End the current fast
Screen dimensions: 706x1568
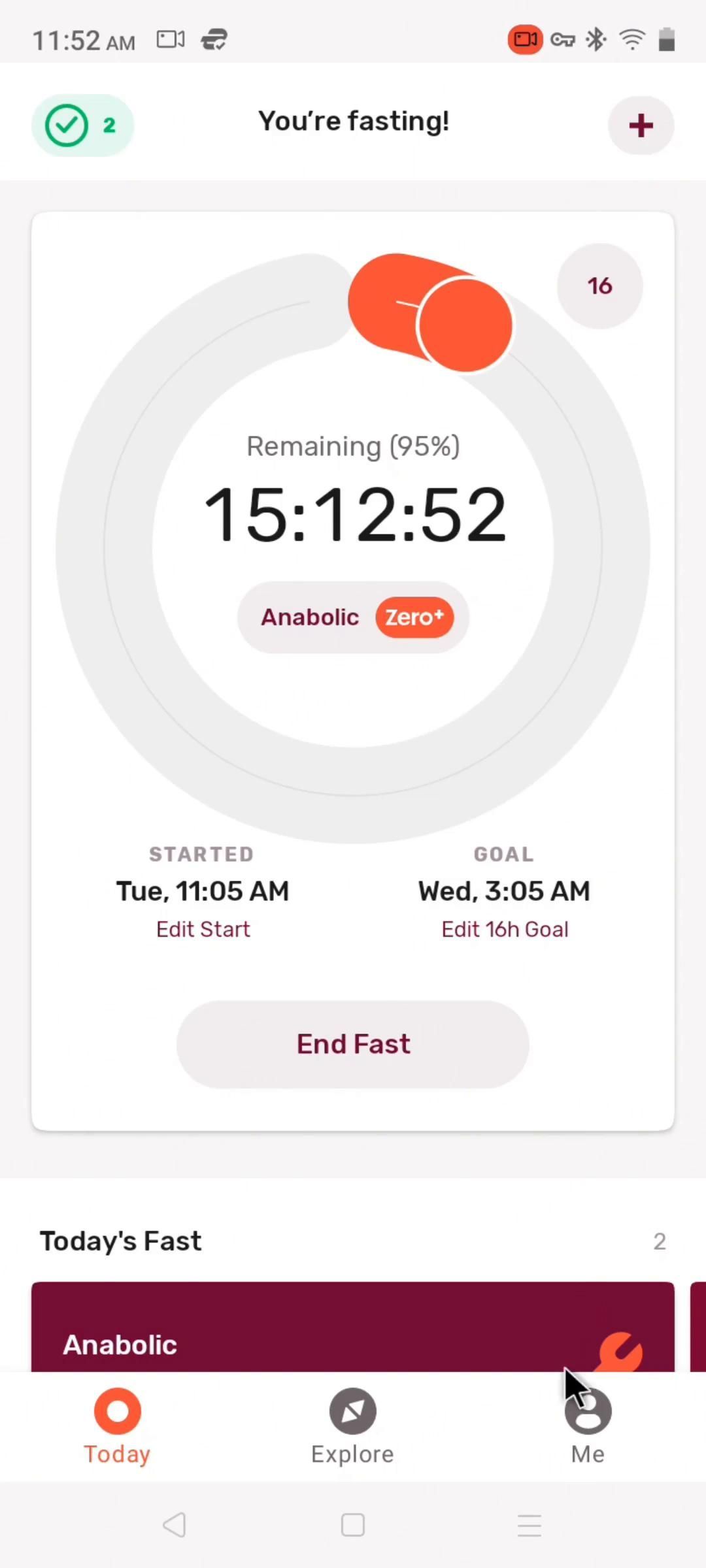pyautogui.click(x=353, y=1044)
